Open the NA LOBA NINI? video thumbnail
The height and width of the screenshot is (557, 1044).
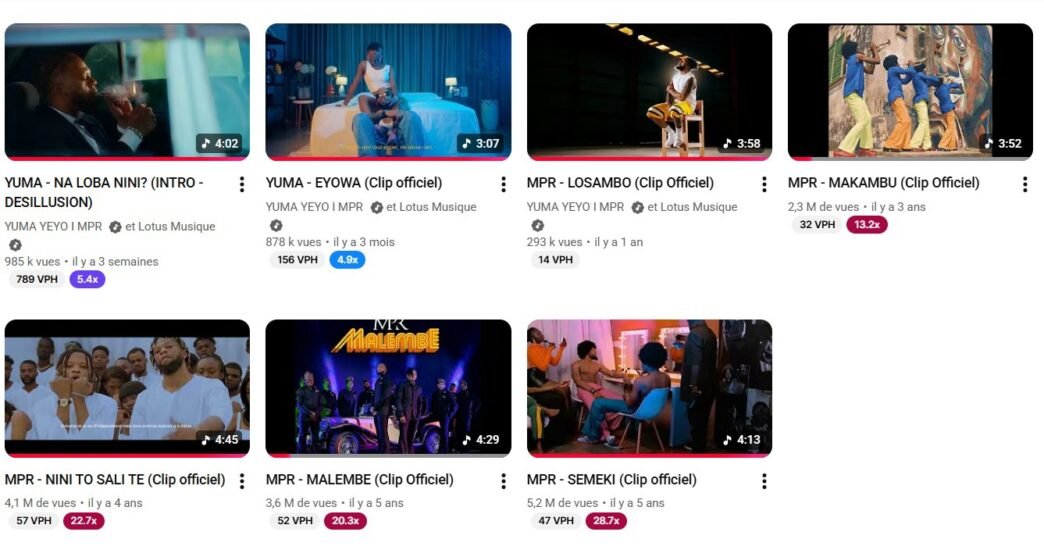[127, 91]
